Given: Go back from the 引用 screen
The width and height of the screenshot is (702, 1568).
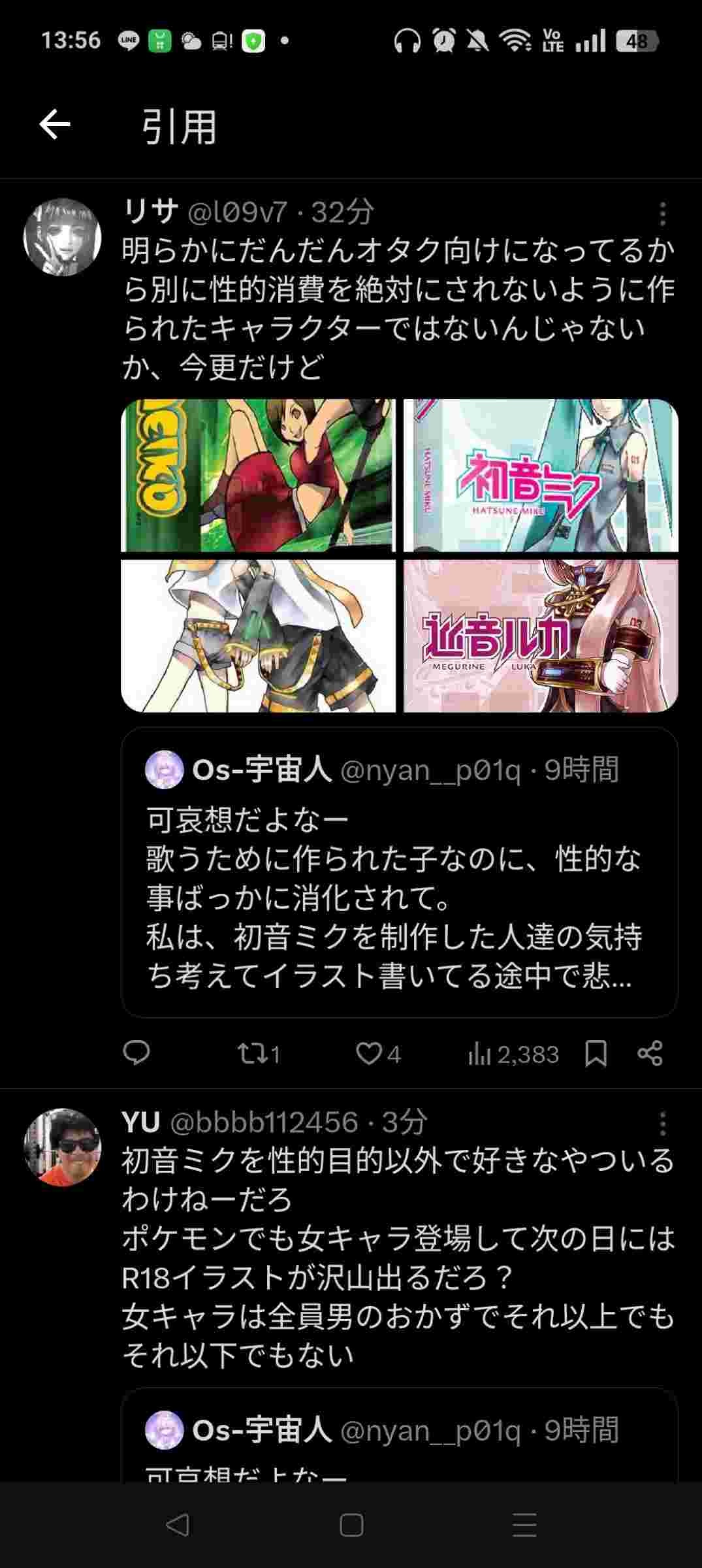Looking at the screenshot, I should 55,125.
